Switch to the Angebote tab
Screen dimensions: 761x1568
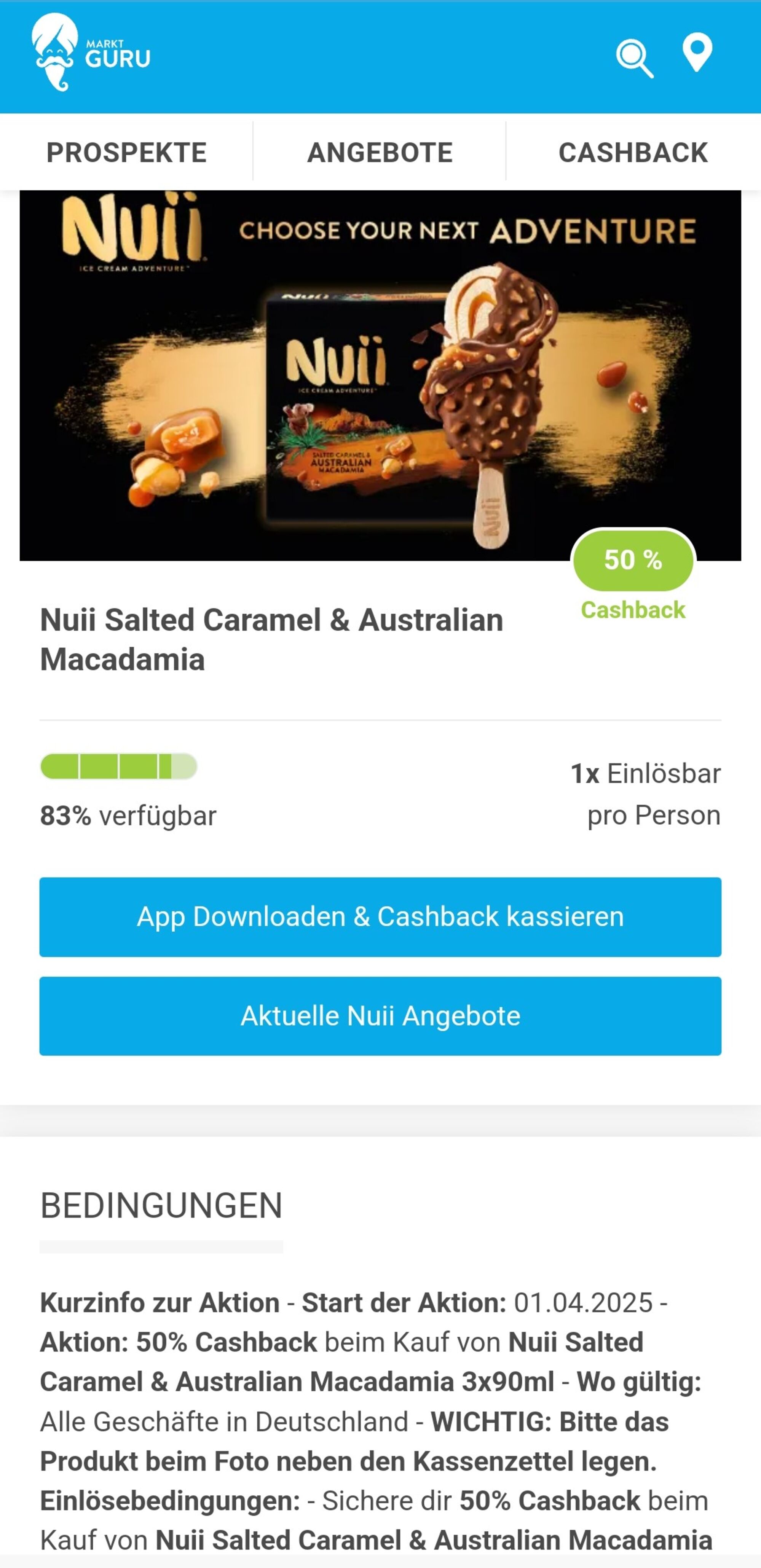[x=380, y=152]
